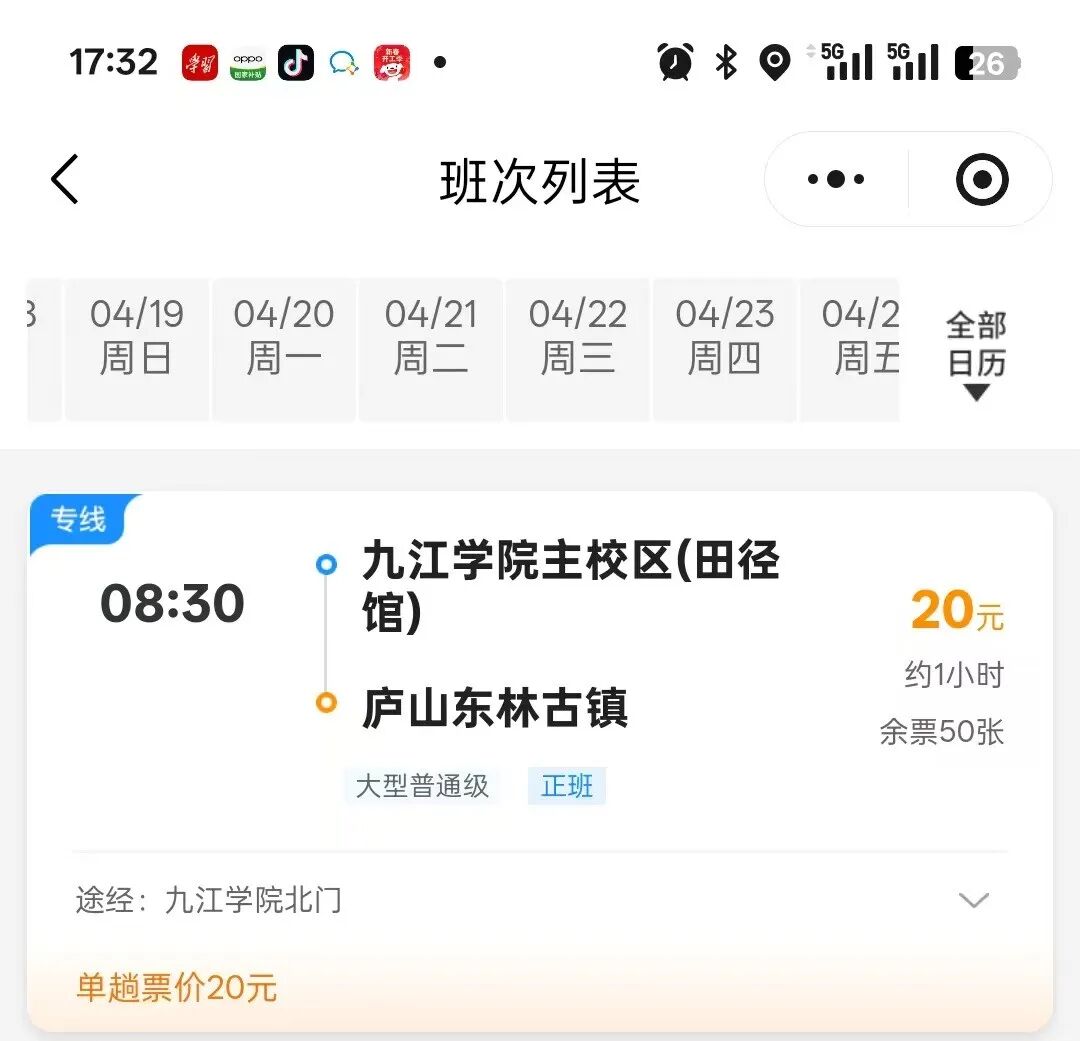Viewport: 1080px width, 1041px height.
Task: Close the mini program via the circle button
Action: (x=981, y=180)
